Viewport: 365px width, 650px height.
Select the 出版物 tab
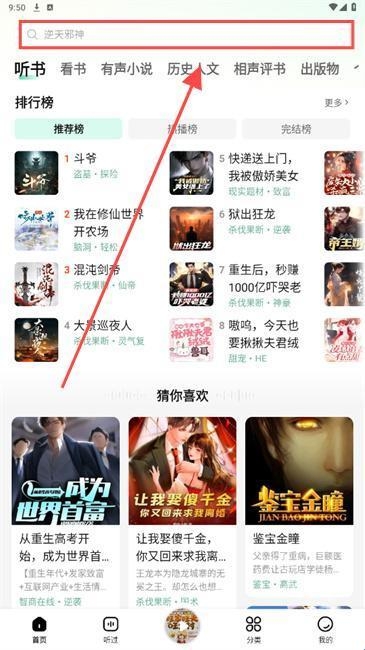pos(320,69)
